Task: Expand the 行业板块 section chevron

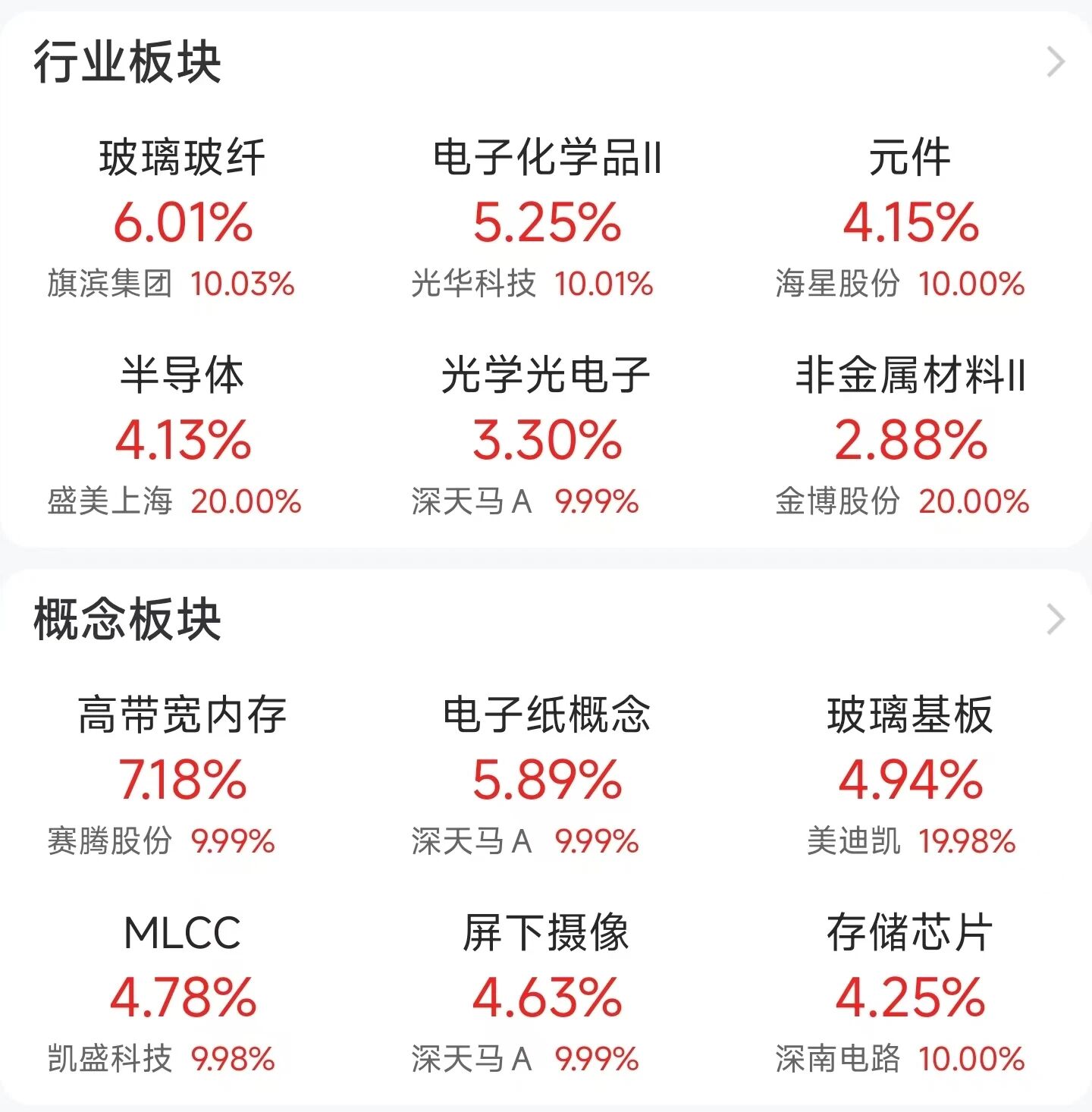Action: 1056,62
